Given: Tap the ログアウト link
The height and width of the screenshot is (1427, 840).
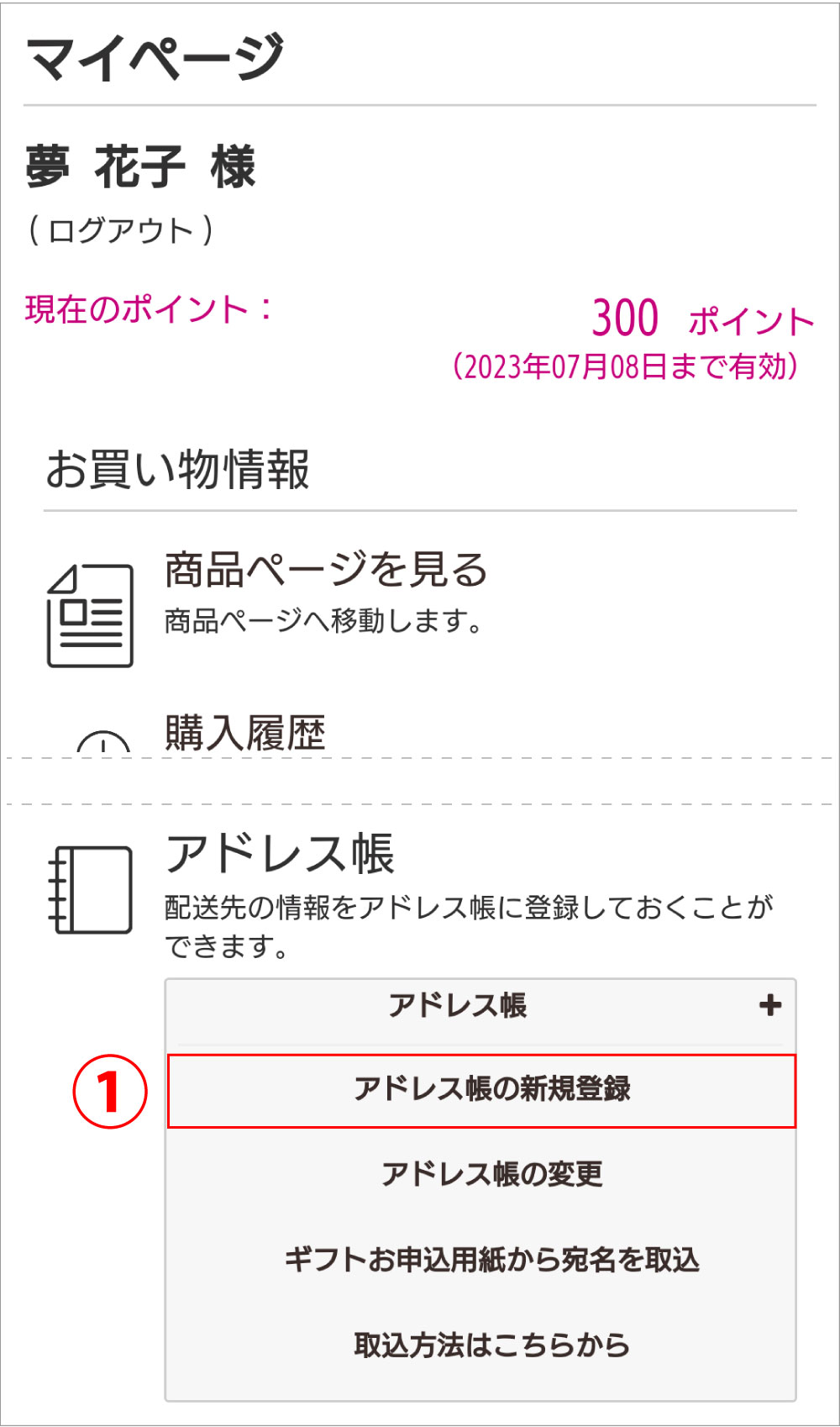Looking at the screenshot, I should (x=121, y=230).
